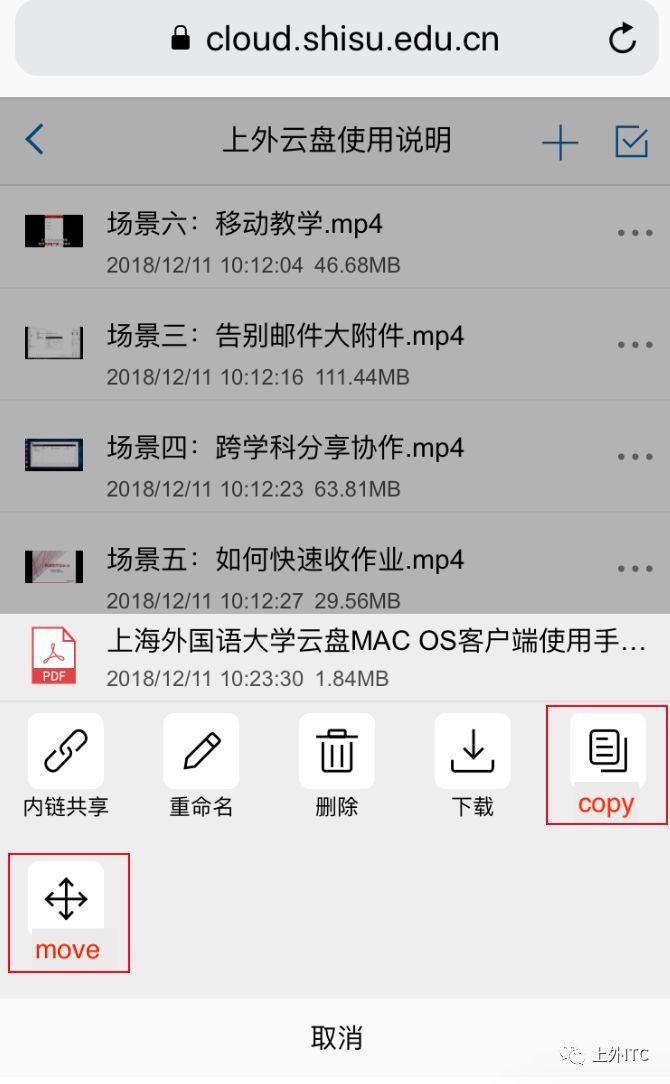Open 场景六：移动教学.mp4

[245, 224]
